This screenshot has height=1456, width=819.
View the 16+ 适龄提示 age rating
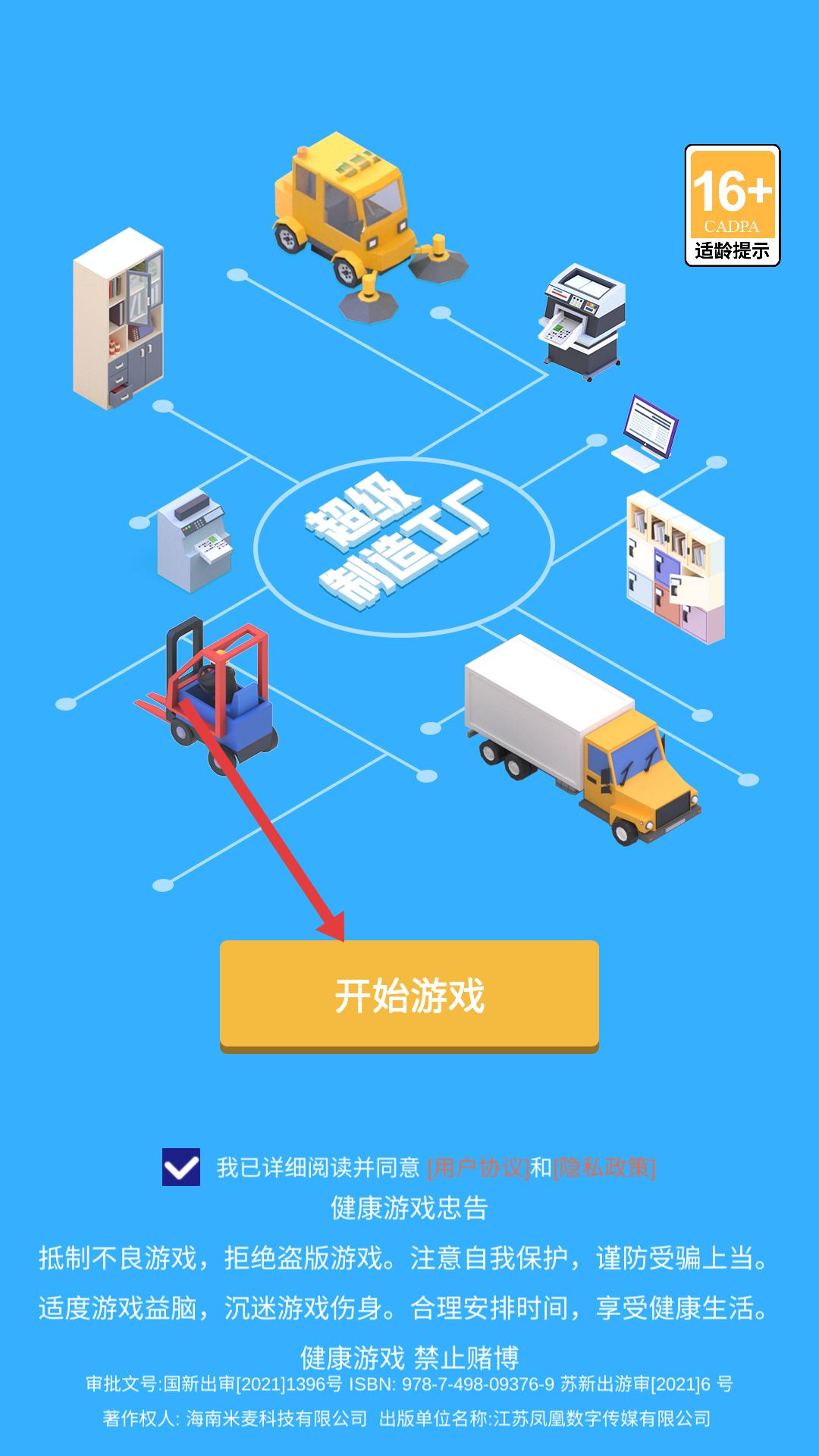[732, 206]
